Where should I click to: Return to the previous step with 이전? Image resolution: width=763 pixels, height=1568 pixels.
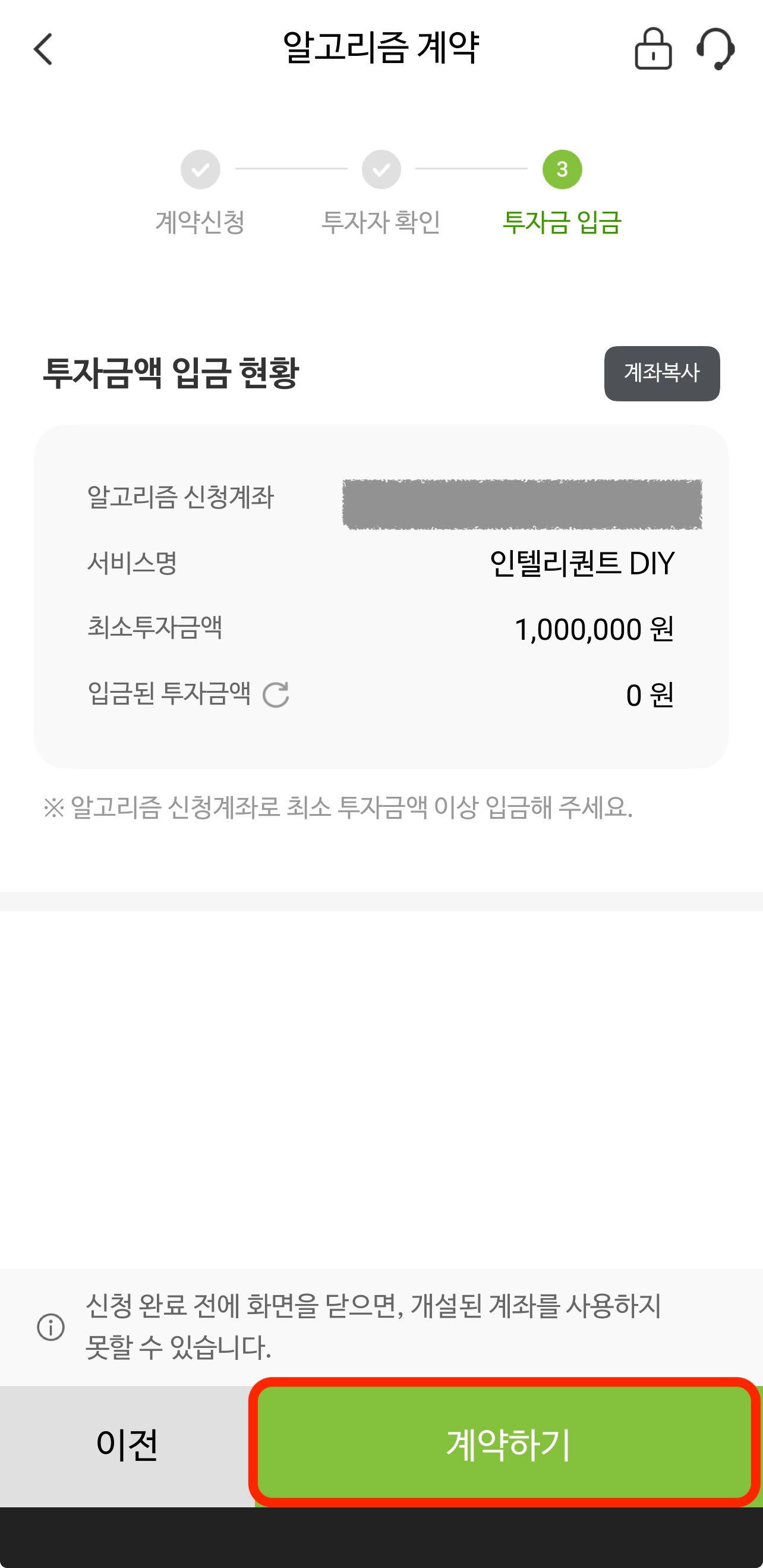(127, 1445)
